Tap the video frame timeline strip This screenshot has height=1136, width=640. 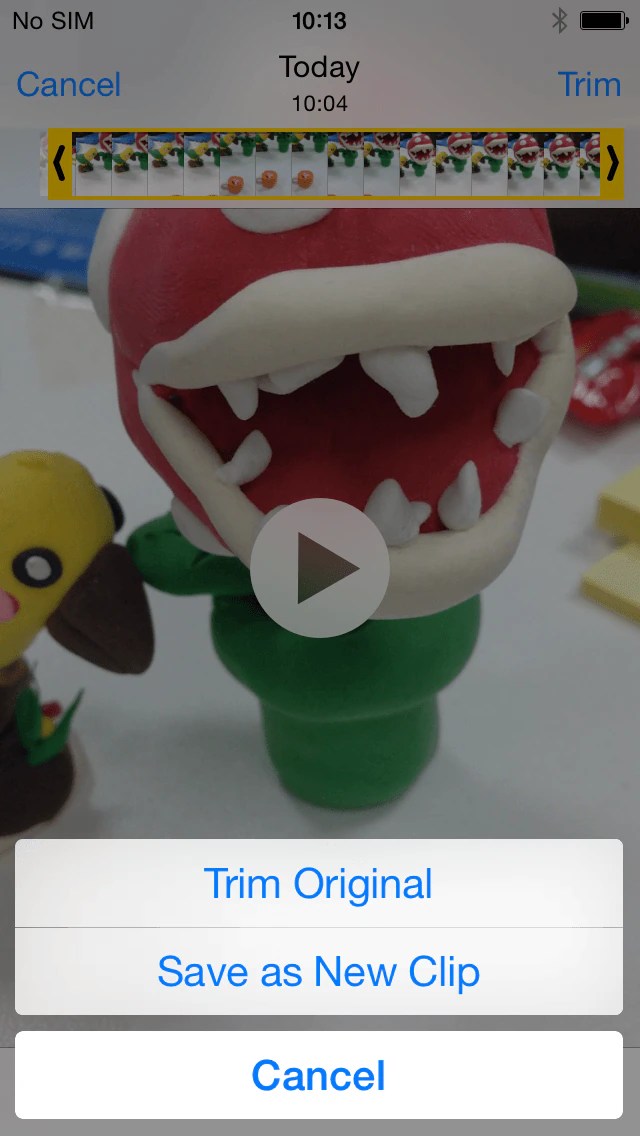[x=335, y=164]
